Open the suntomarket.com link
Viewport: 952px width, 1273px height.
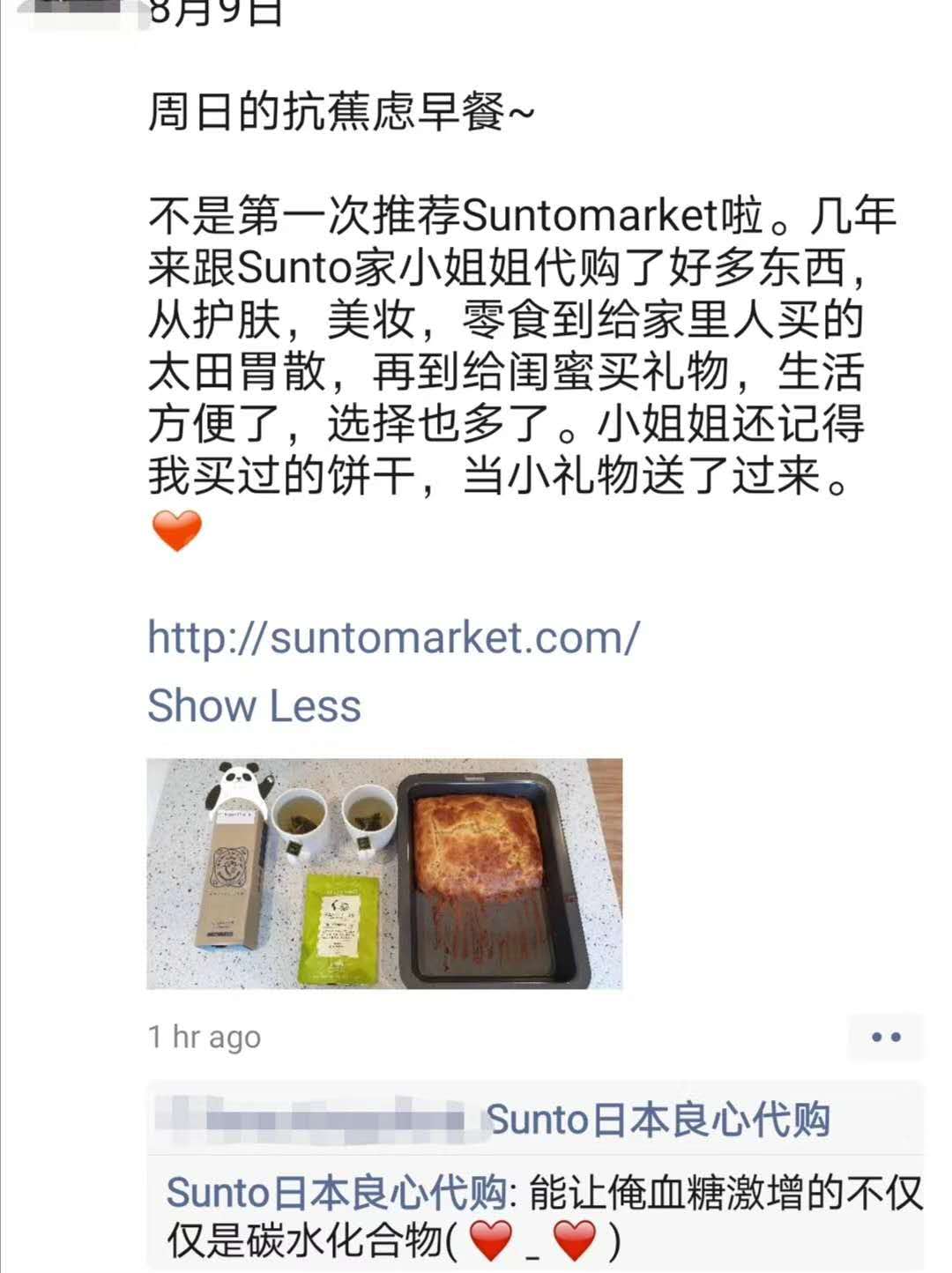(393, 637)
